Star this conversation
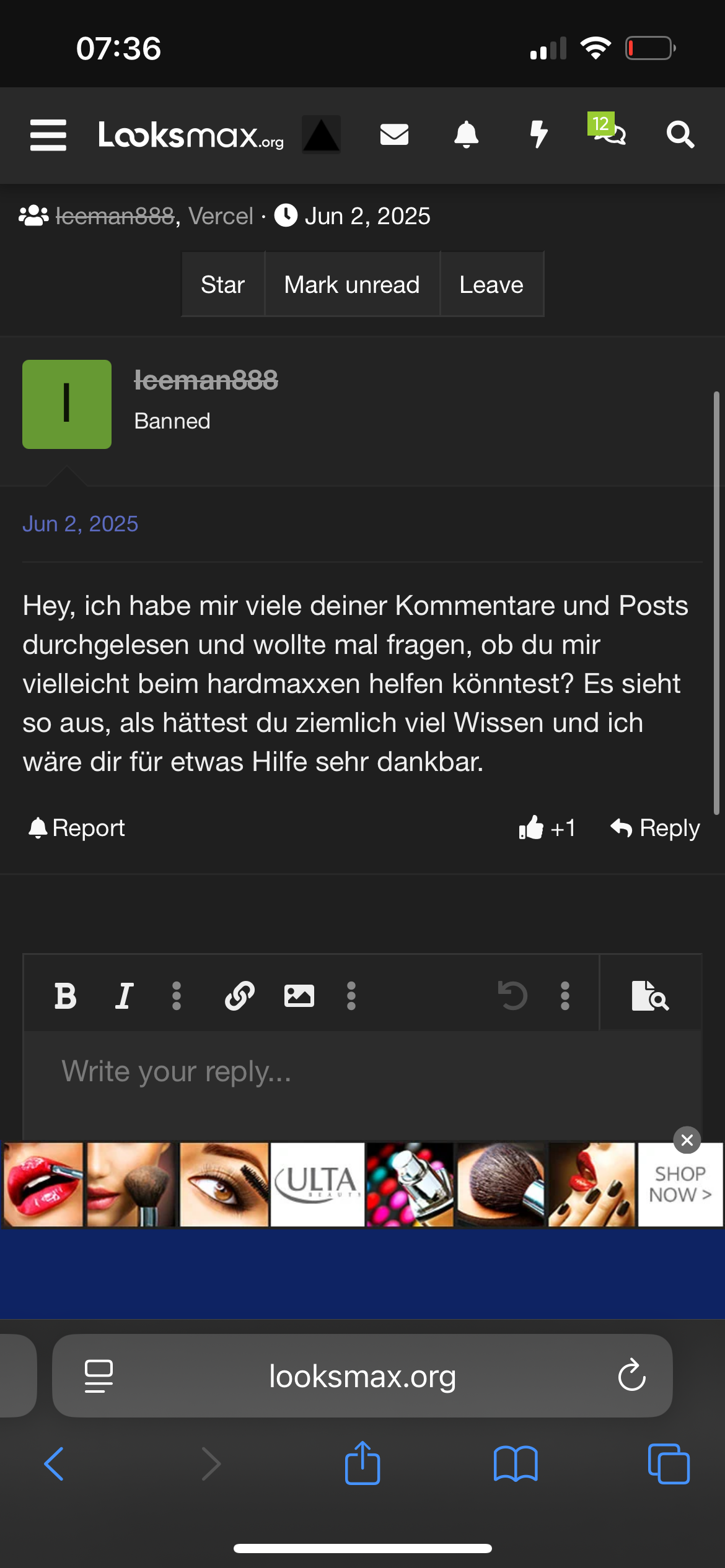This screenshot has width=725, height=1568. pos(222,285)
